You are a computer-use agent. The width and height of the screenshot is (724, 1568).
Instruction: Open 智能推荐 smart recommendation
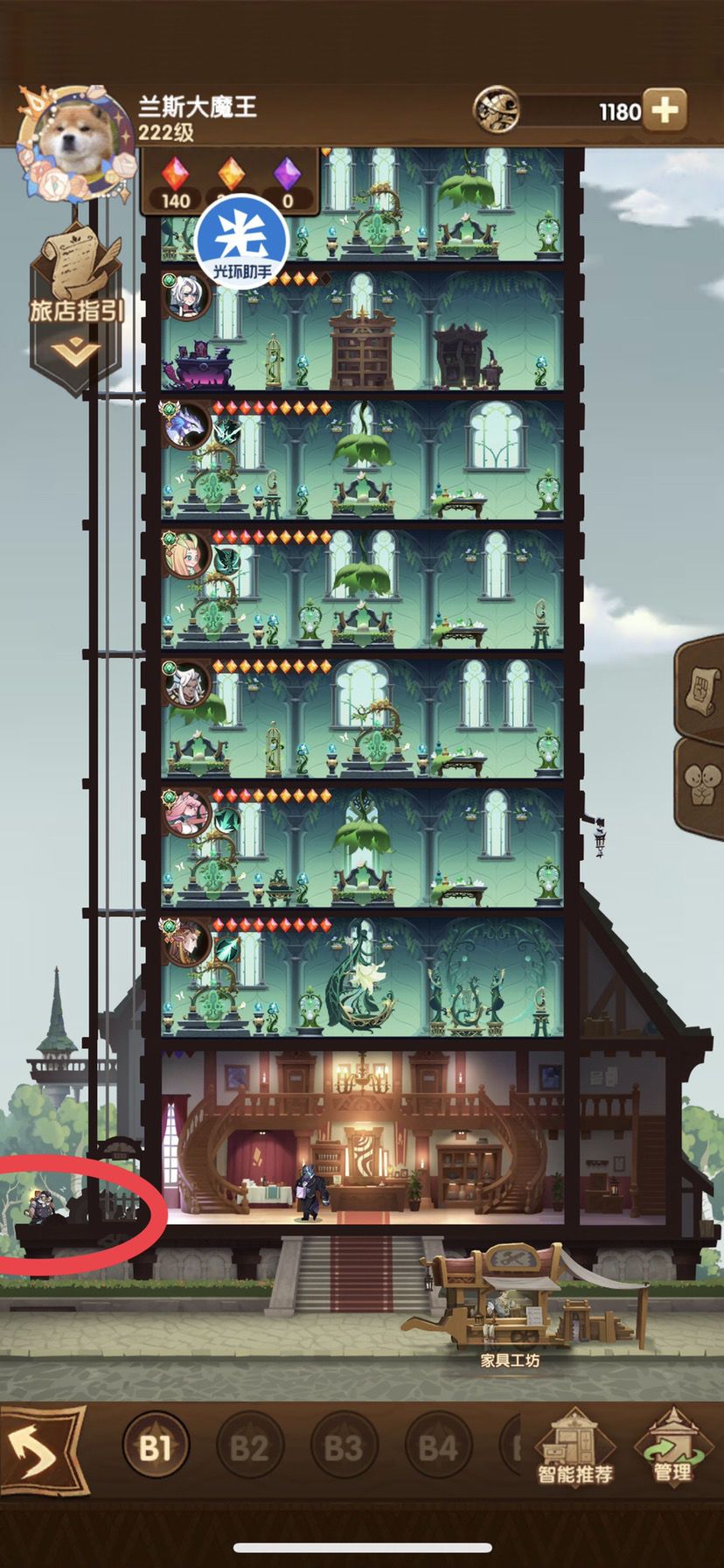point(574,1448)
